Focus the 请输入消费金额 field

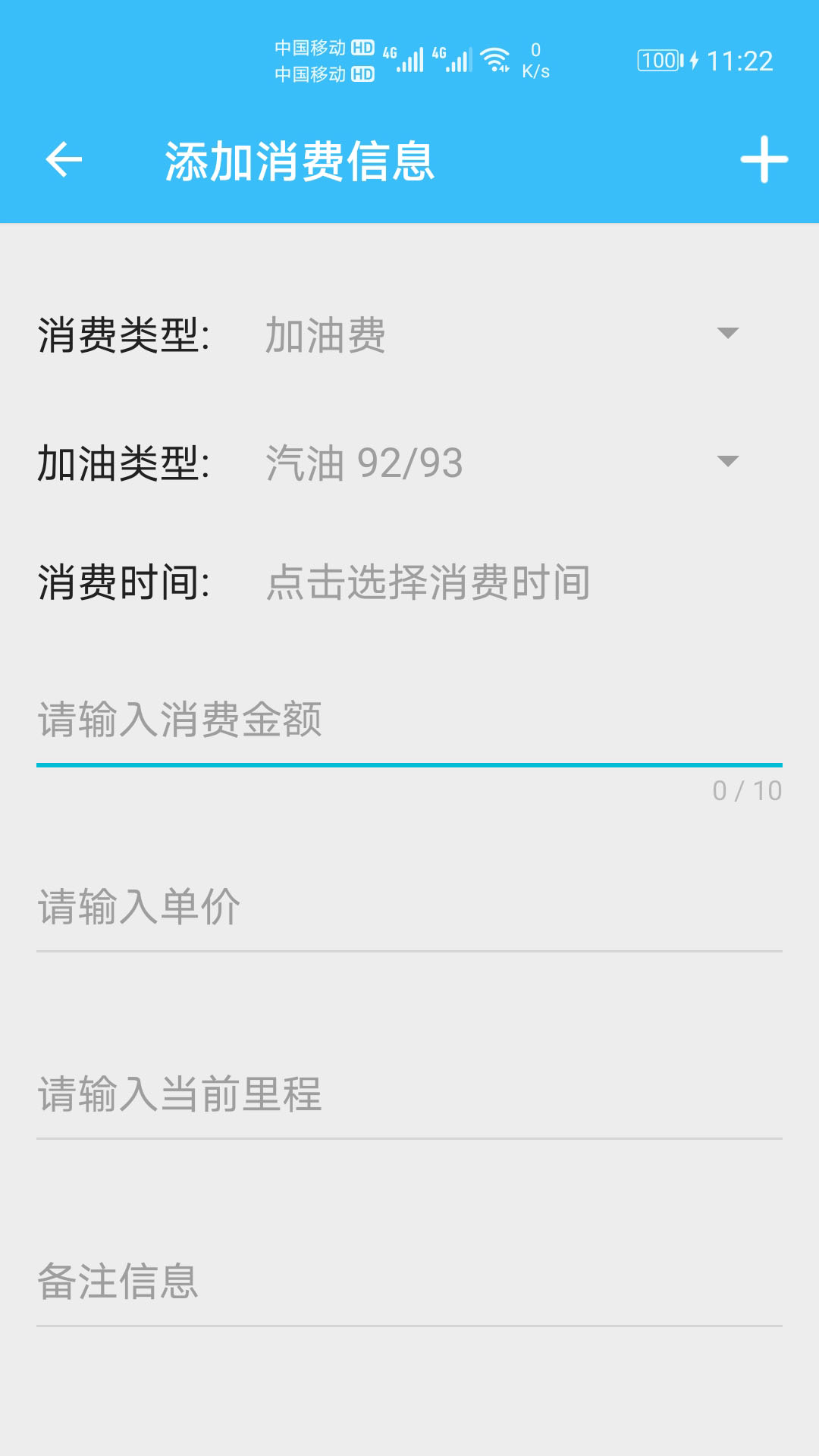pyautogui.click(x=409, y=720)
